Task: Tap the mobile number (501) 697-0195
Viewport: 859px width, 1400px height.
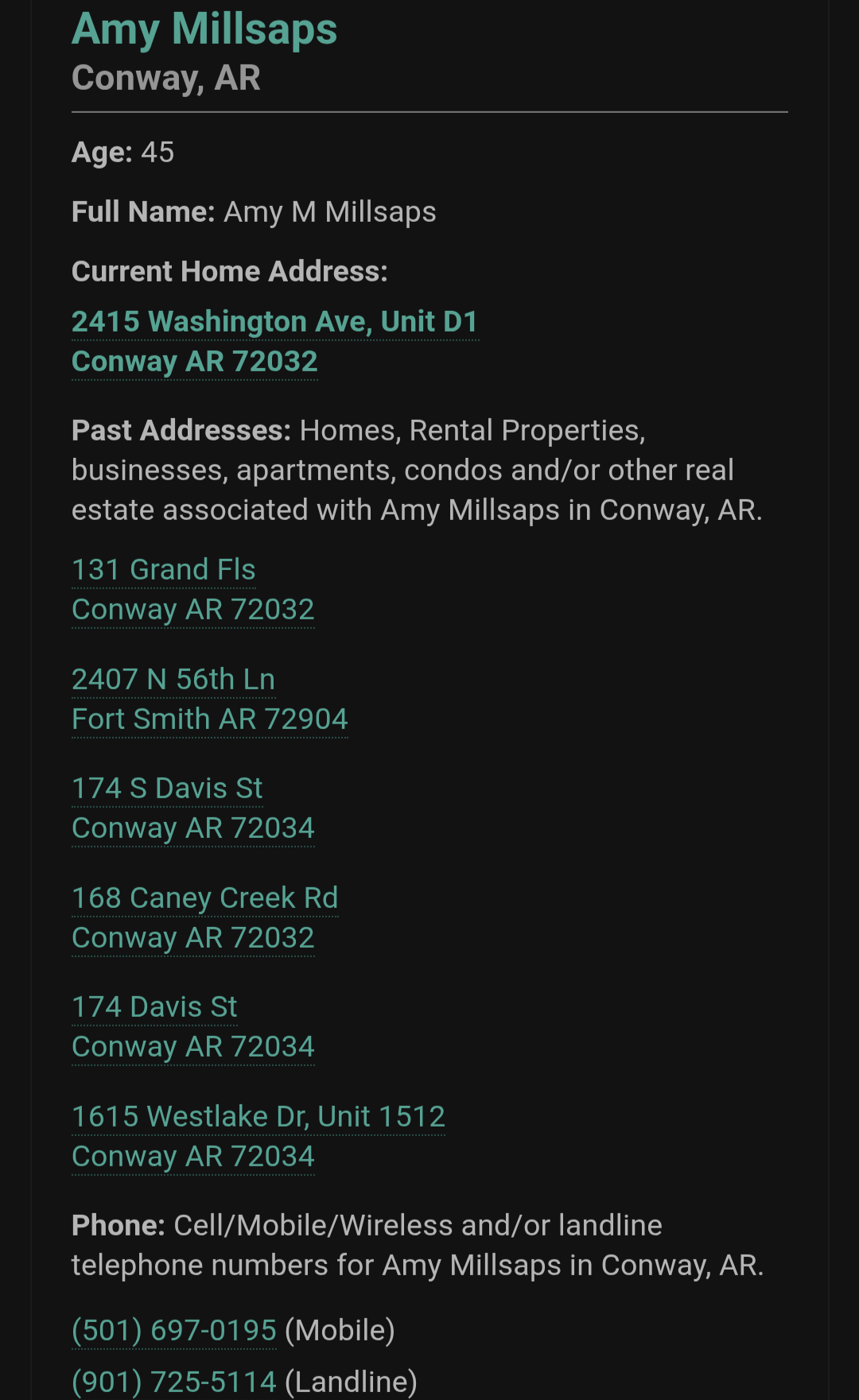Action: tap(174, 1330)
